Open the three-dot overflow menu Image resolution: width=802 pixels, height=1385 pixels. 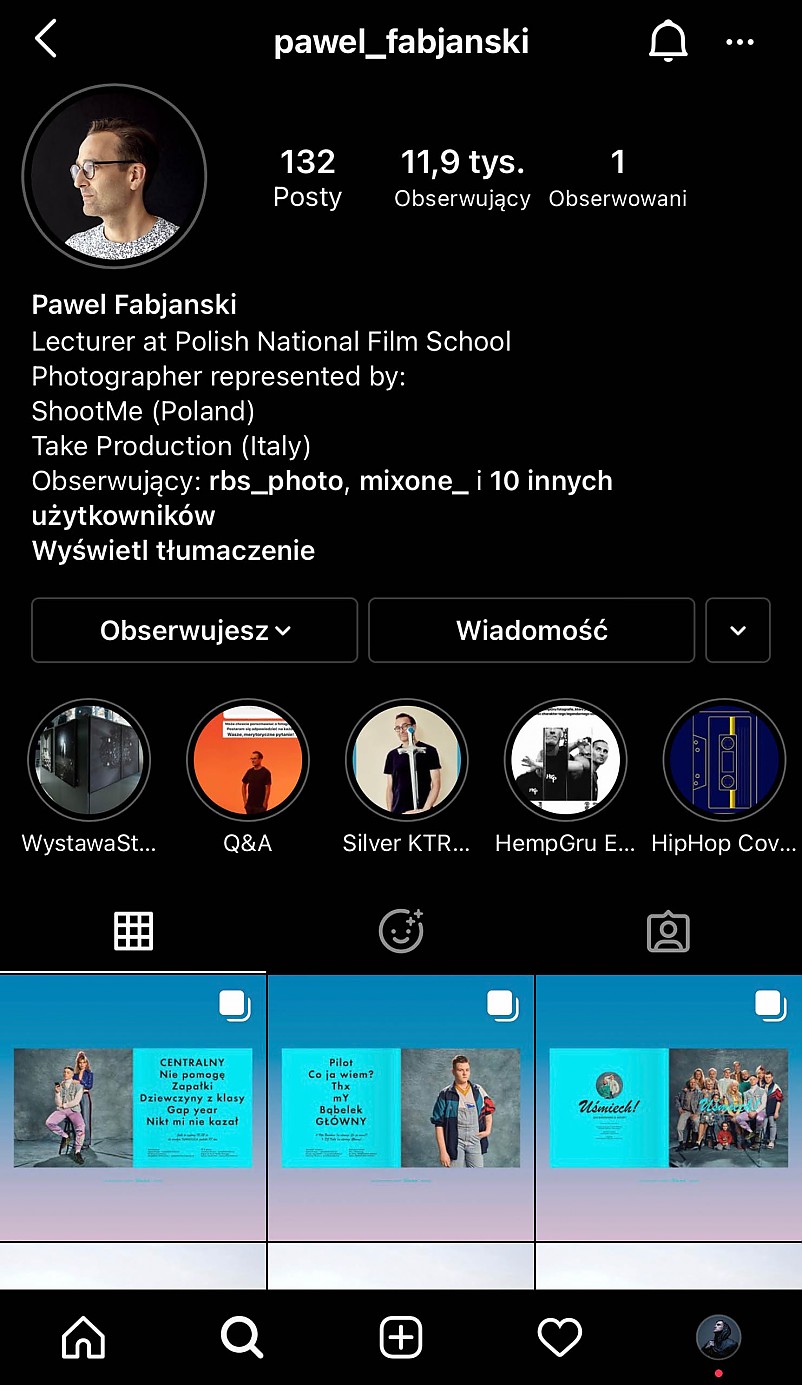[740, 42]
